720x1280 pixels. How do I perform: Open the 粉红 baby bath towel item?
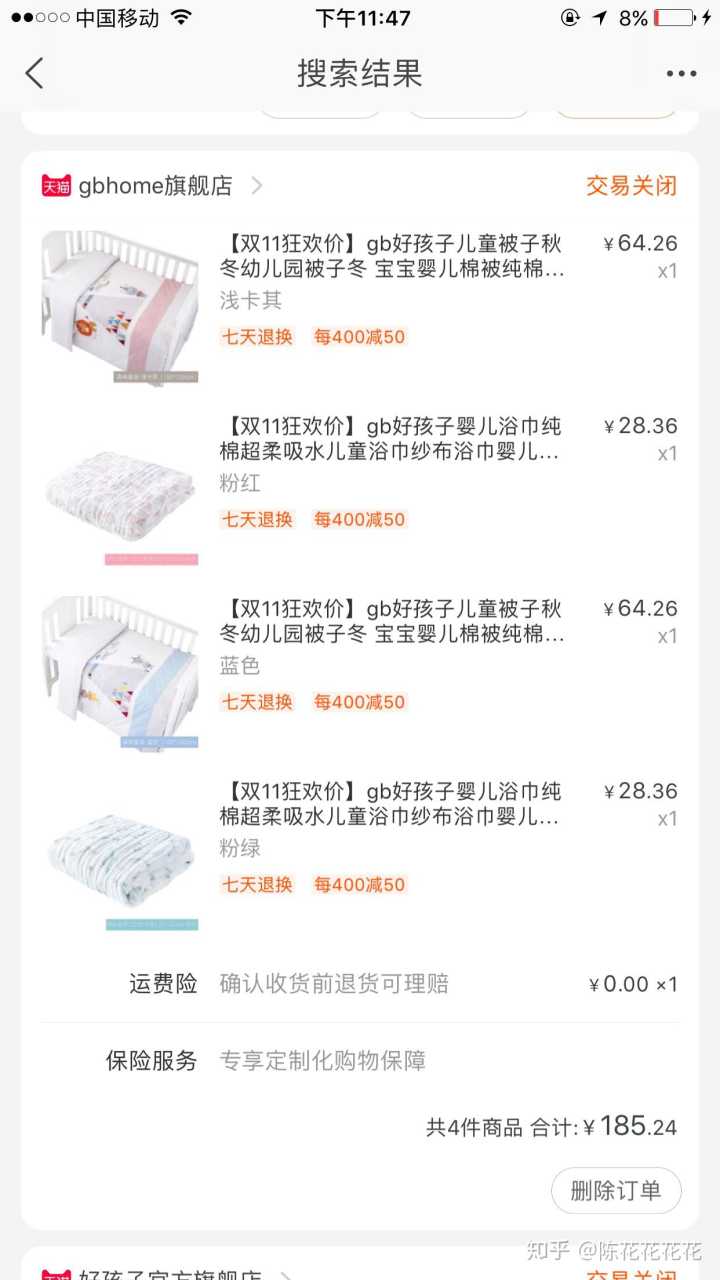point(391,439)
